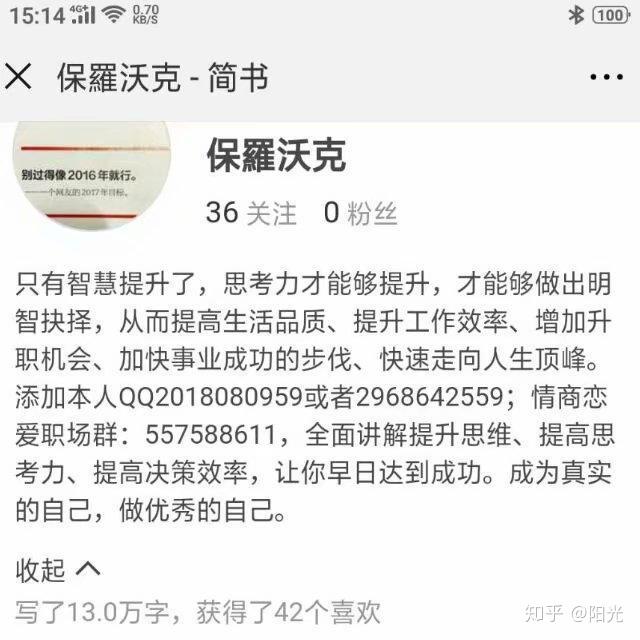This screenshot has height=640, width=640.
Task: Open the 36 关注 following list
Action: click(251, 212)
